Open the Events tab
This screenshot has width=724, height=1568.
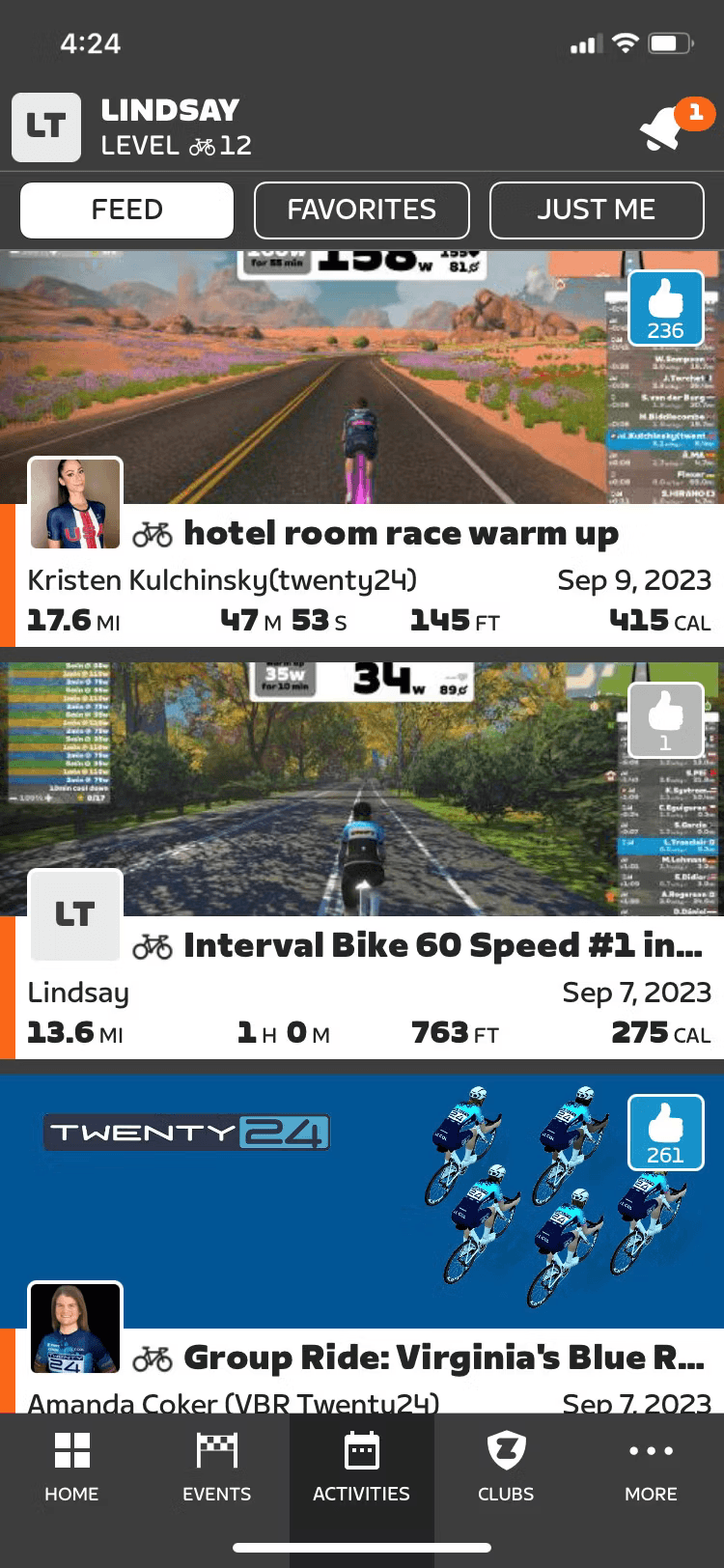tap(216, 1468)
